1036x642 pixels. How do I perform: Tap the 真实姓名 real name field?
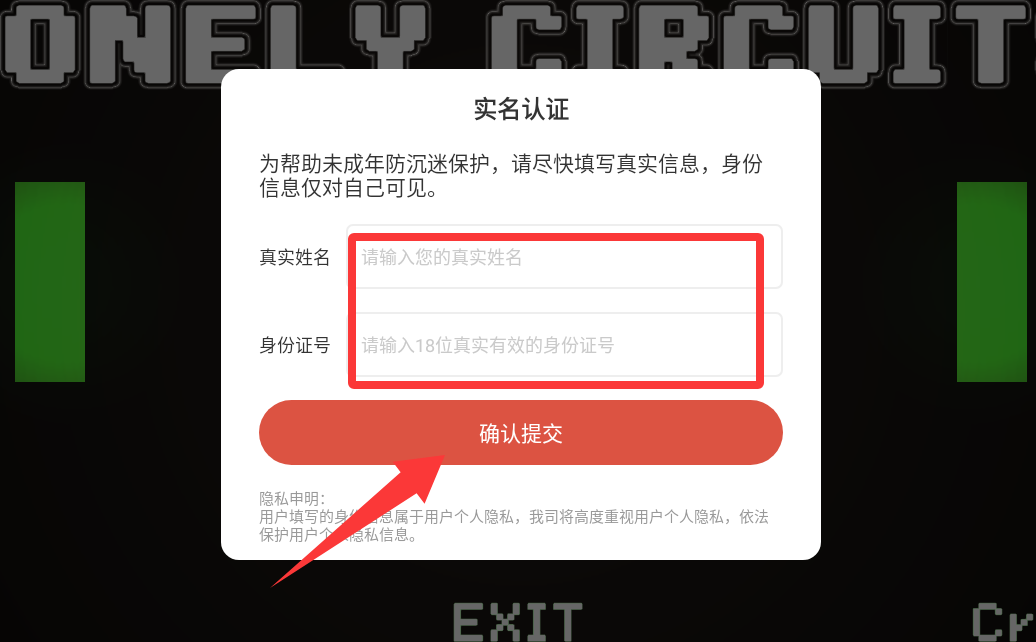tap(564, 257)
